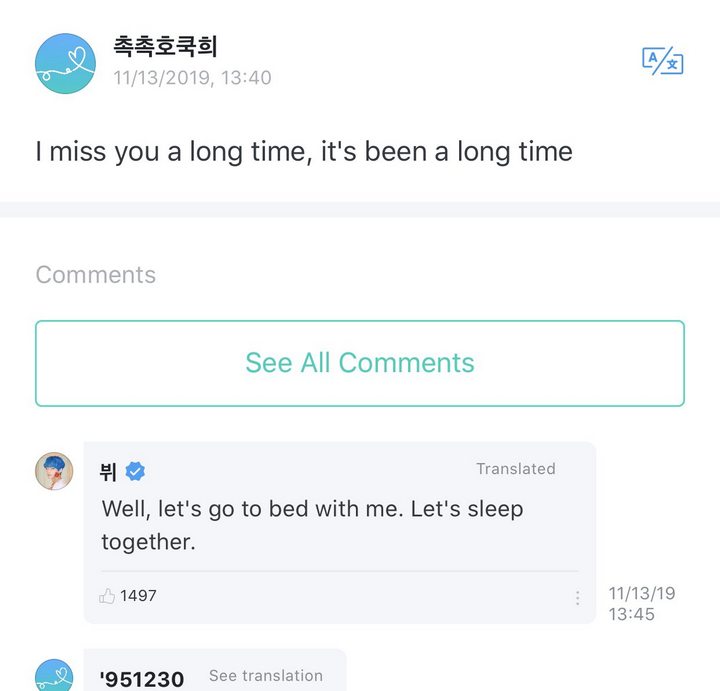The height and width of the screenshot is (691, 720).
Task: Like 뷔's comment
Action: (108, 596)
